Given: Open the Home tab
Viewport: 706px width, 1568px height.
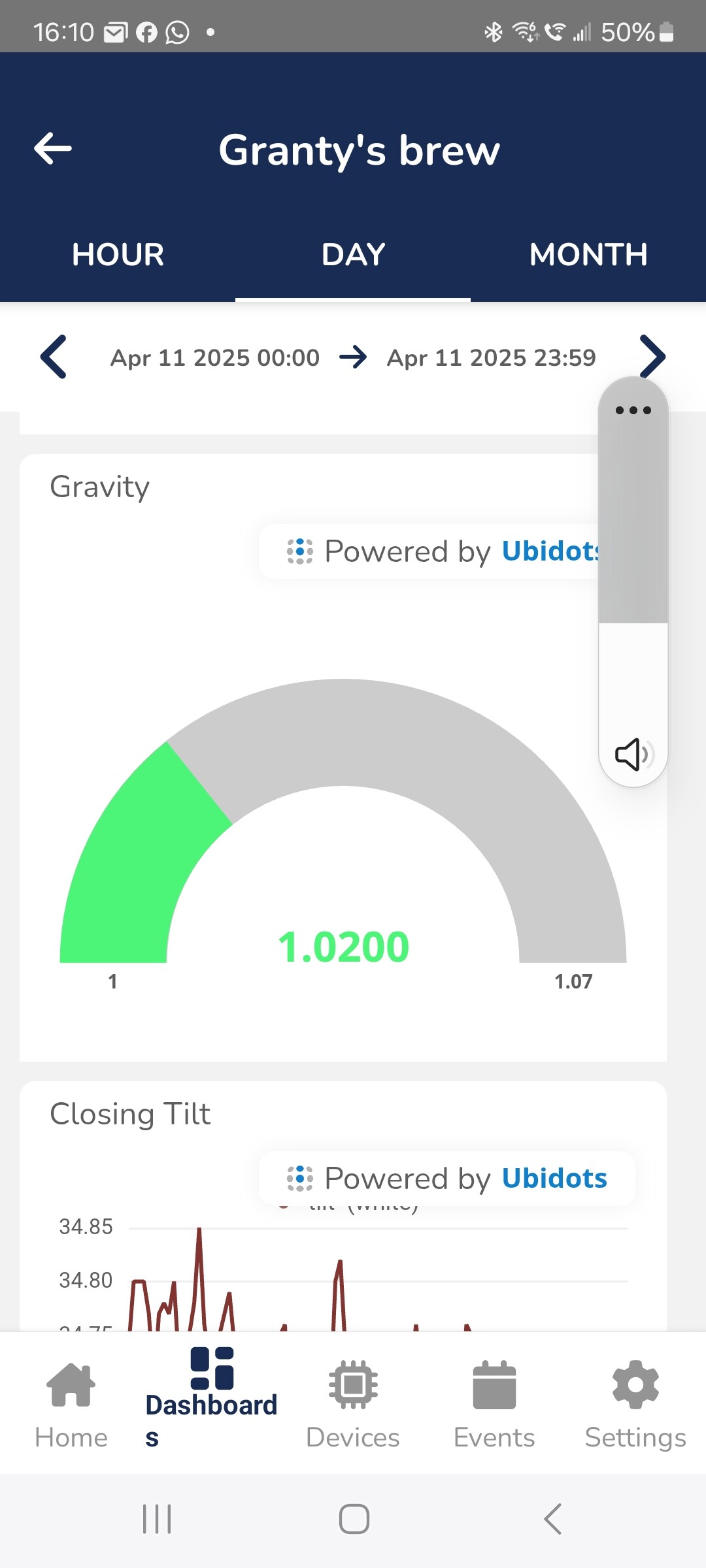Looking at the screenshot, I should click(x=71, y=1405).
